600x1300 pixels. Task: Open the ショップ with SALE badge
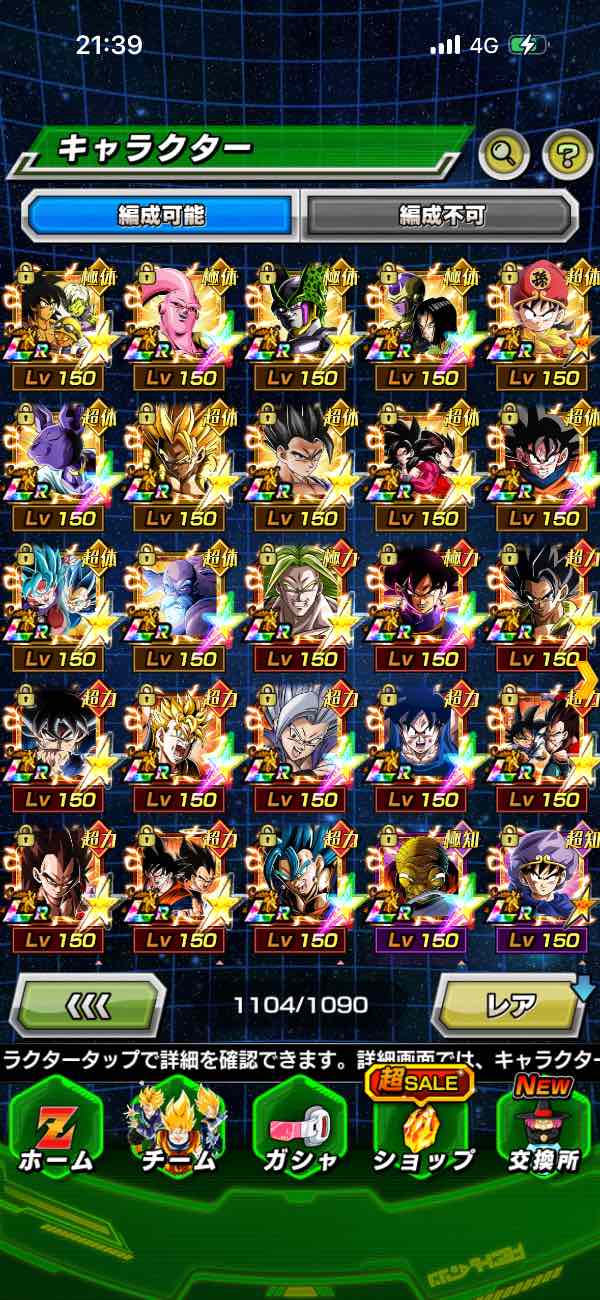(x=423, y=1132)
